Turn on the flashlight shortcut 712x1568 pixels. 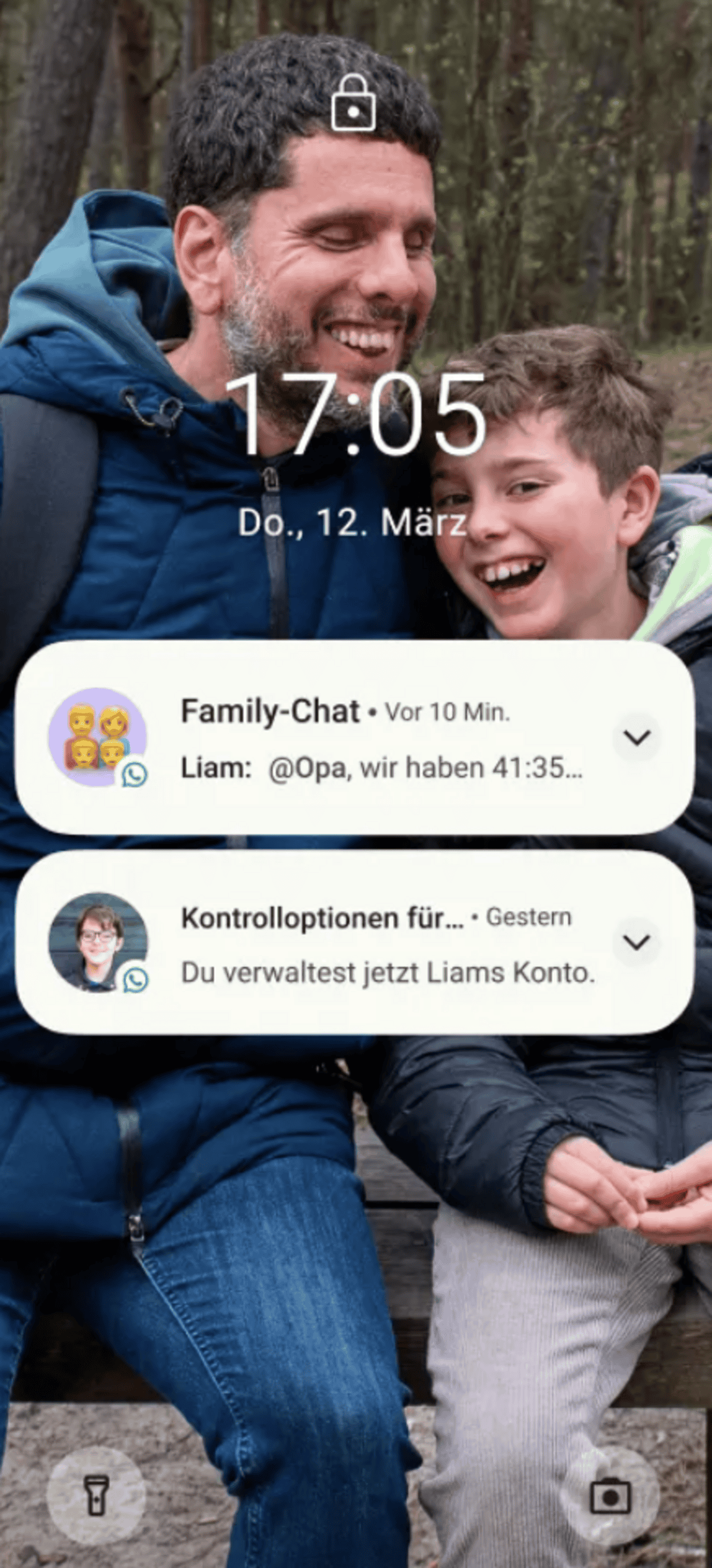96,1495
